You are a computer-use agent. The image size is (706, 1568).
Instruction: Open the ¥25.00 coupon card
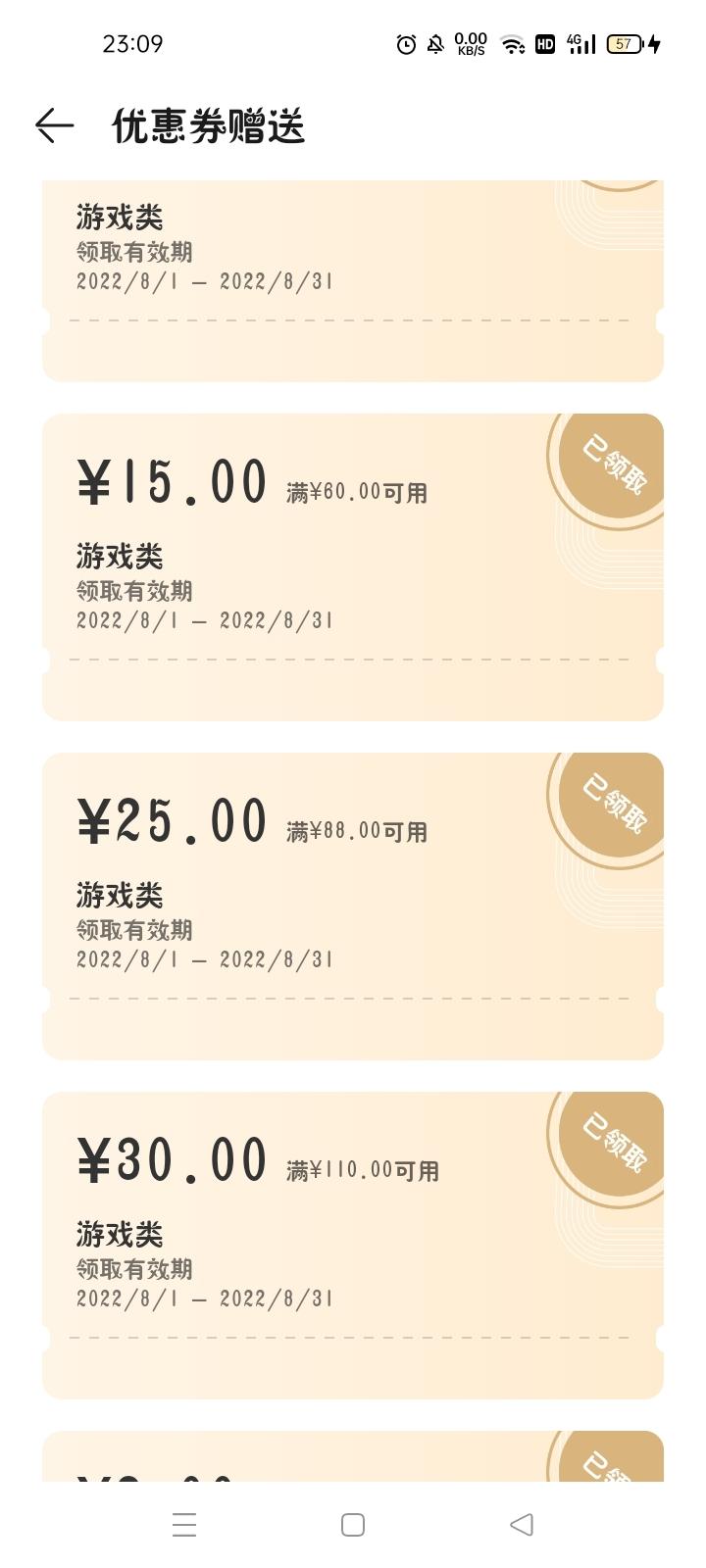(x=353, y=906)
